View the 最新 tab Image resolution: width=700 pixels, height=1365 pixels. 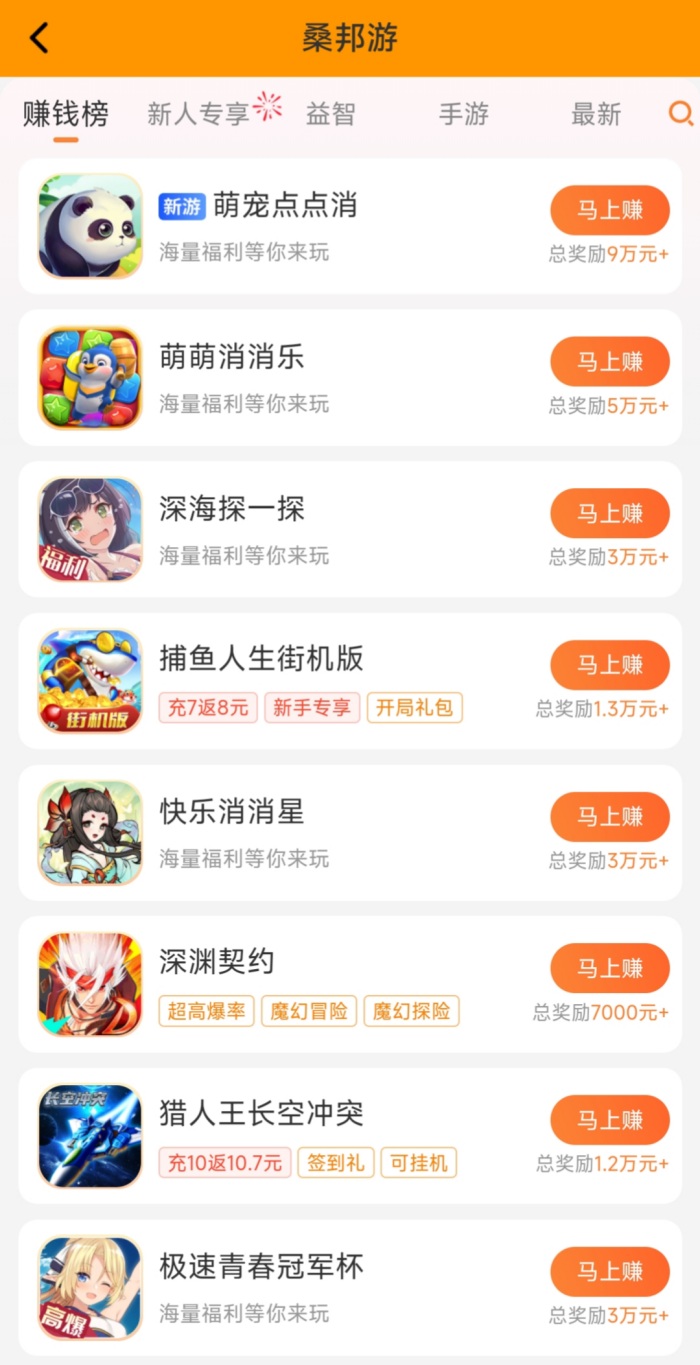point(596,114)
